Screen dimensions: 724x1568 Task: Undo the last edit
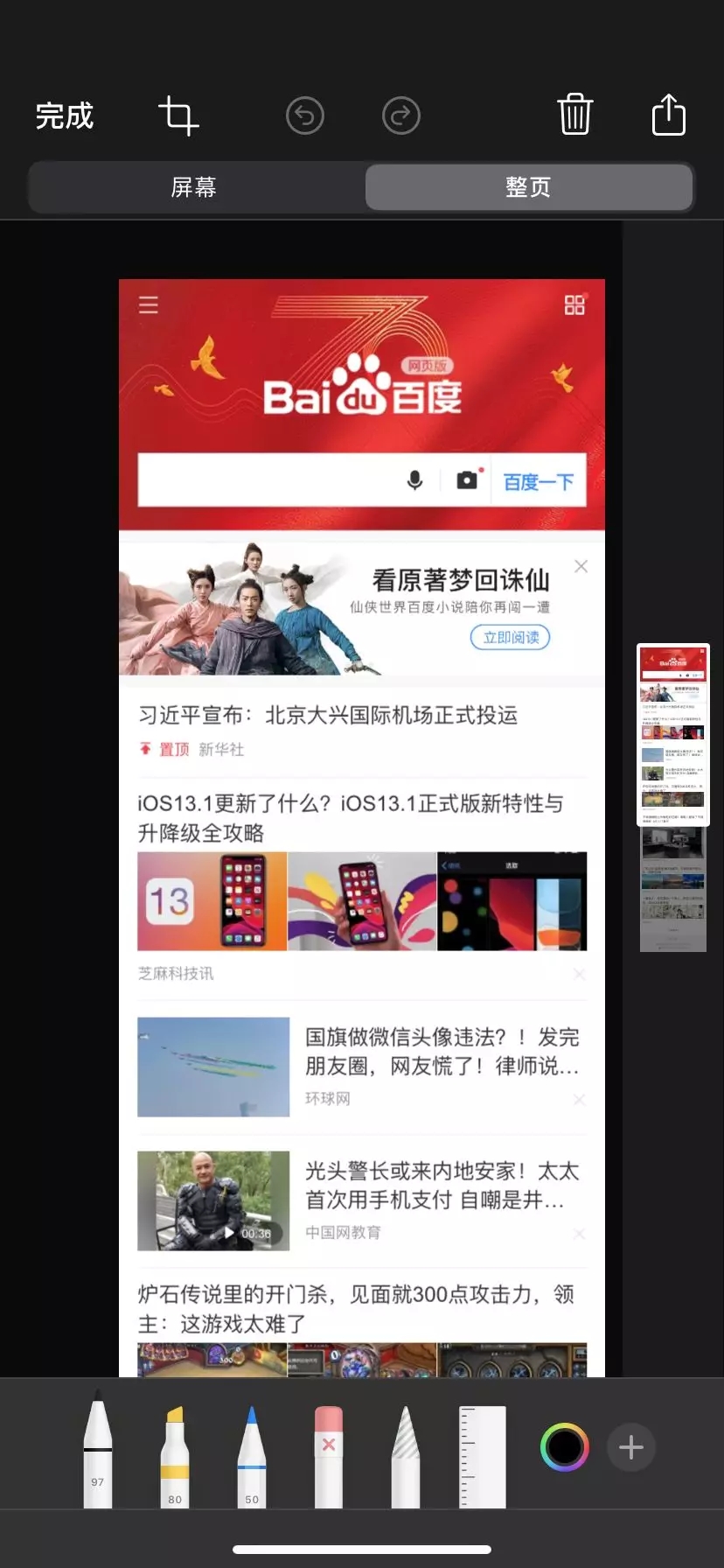[x=305, y=115]
